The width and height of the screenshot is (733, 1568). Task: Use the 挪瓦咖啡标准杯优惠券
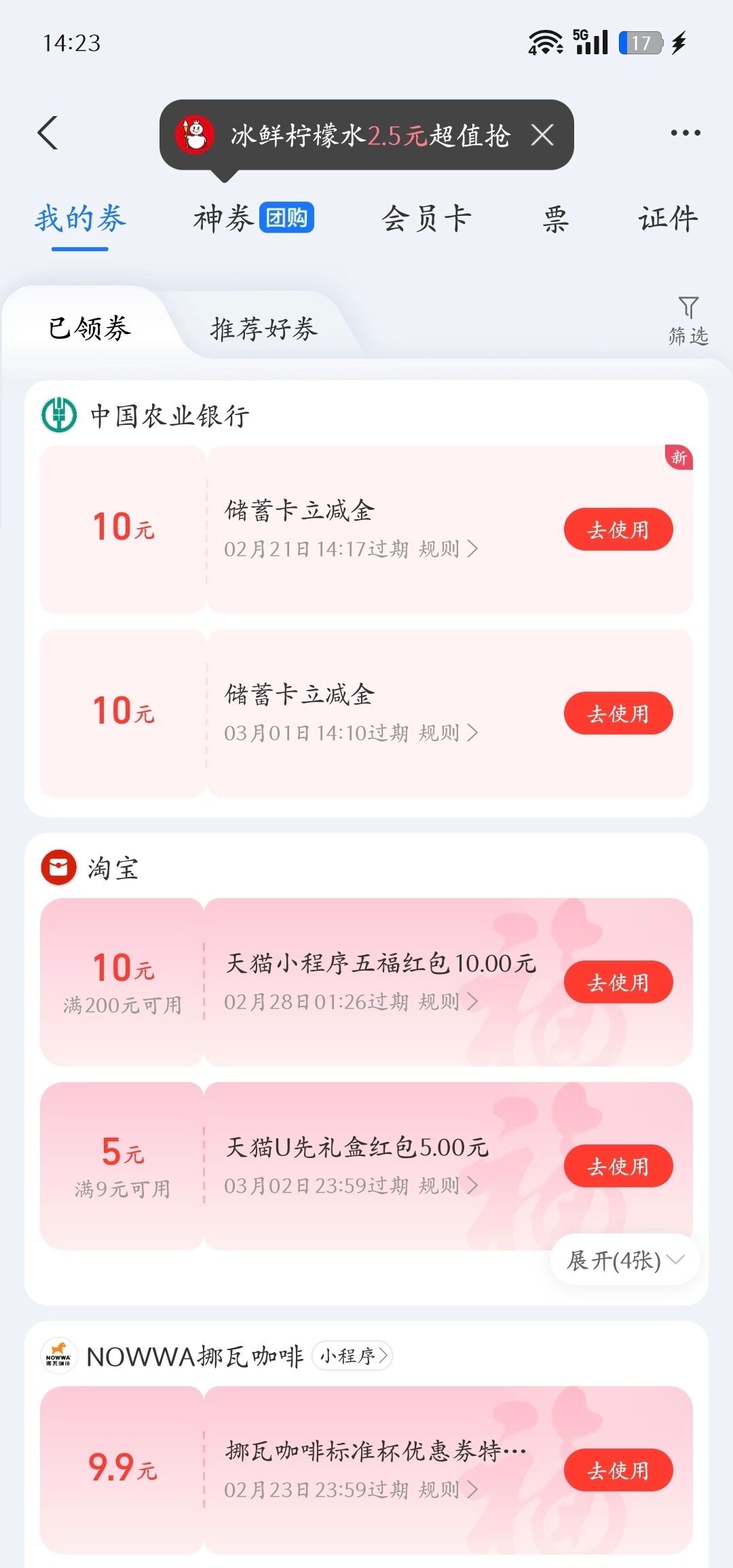(x=618, y=1470)
